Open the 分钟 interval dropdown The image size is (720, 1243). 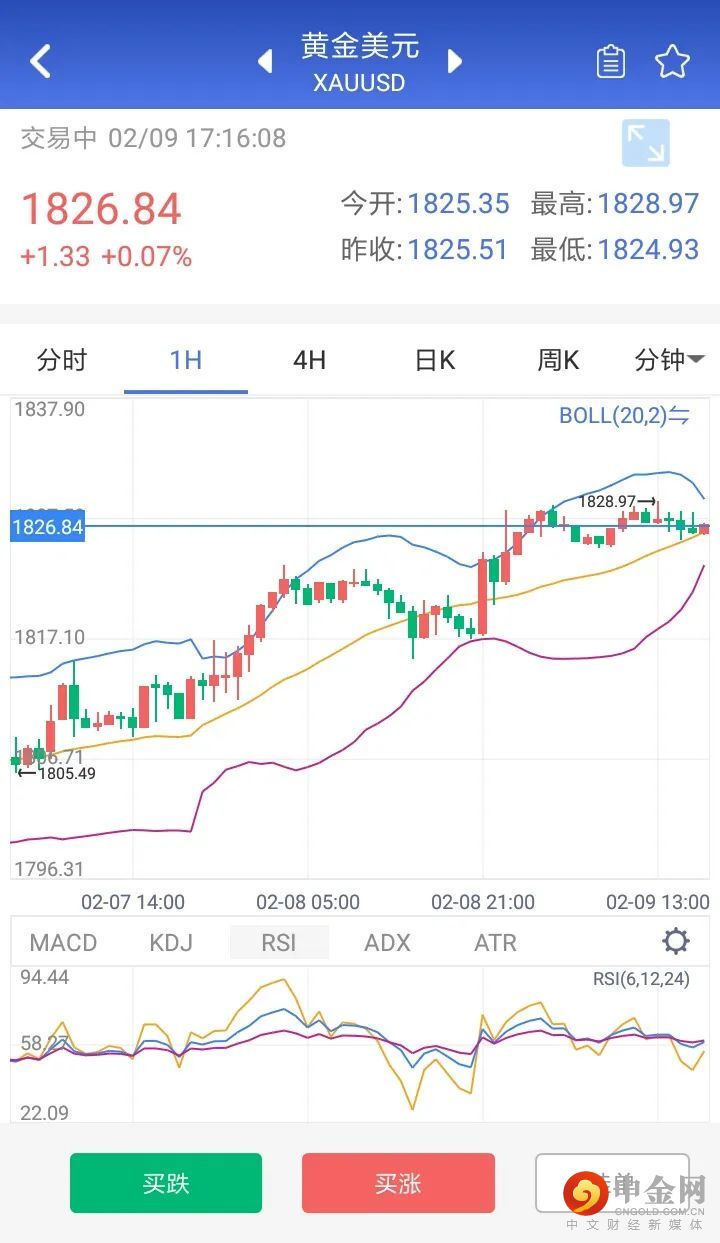coord(668,360)
